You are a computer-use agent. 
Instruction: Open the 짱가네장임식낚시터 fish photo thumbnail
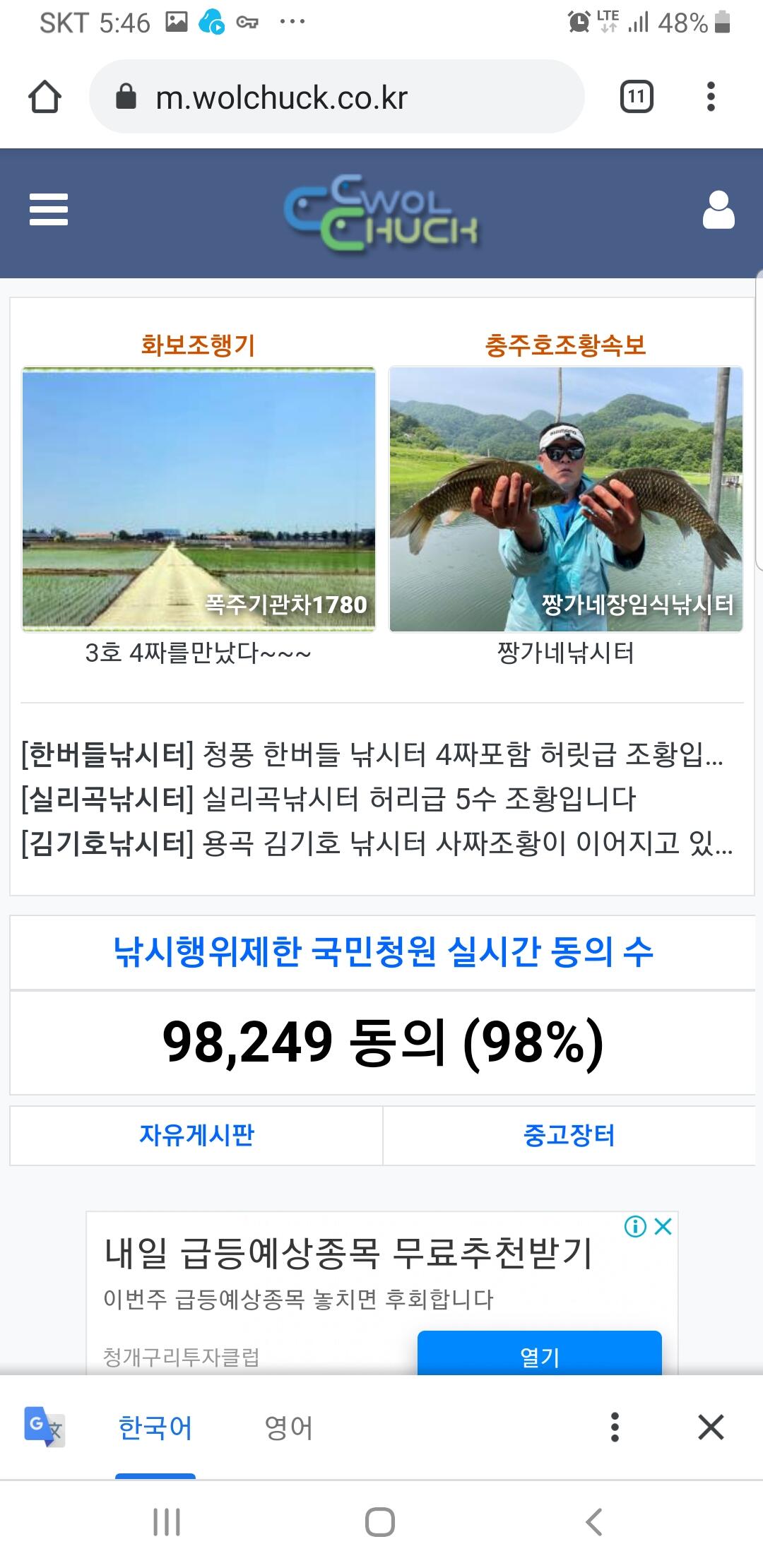point(566,499)
